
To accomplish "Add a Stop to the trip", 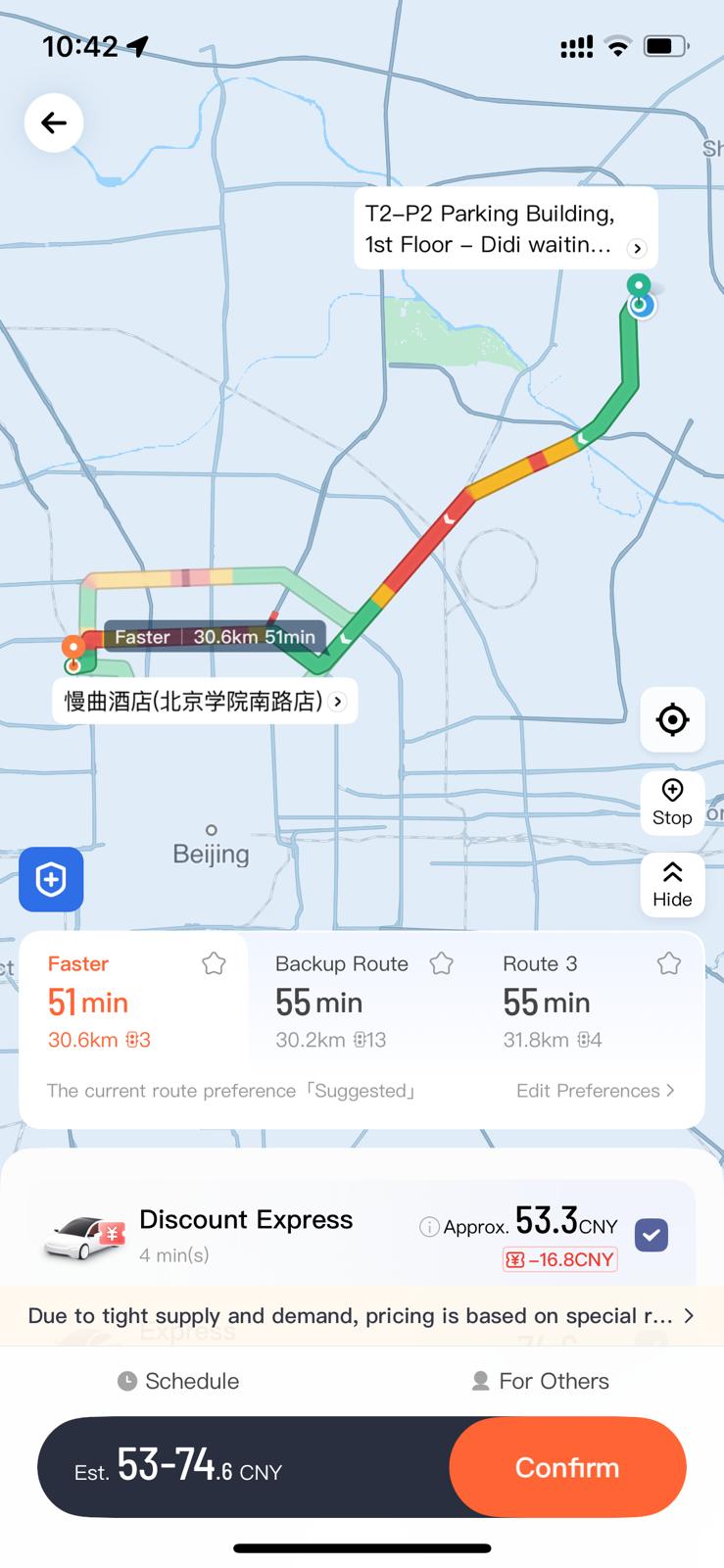I will (672, 803).
